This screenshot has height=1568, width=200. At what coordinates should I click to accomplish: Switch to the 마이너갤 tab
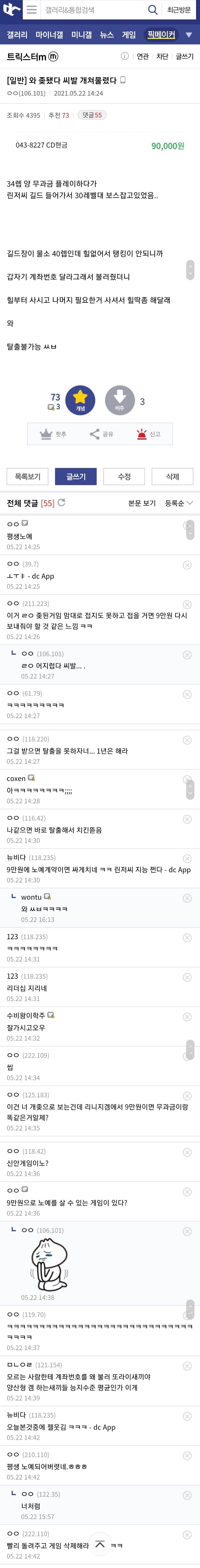pos(49,35)
